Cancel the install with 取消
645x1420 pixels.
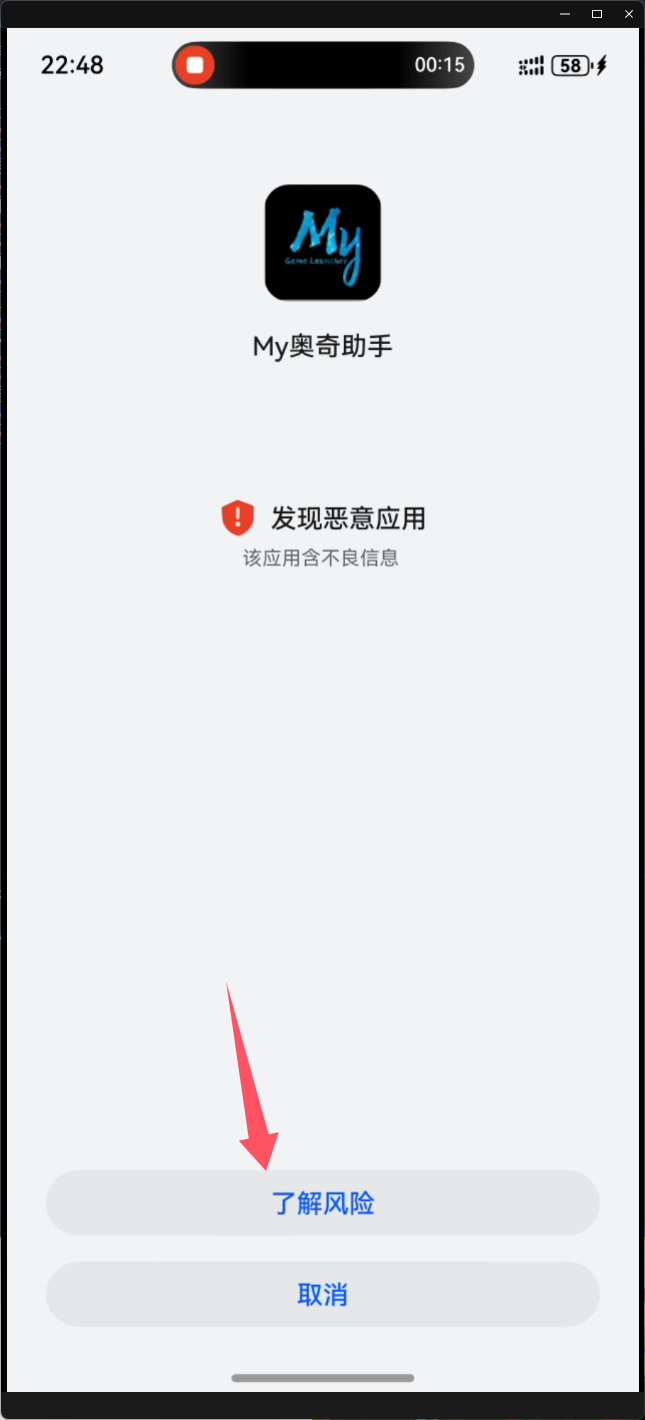[322, 1295]
